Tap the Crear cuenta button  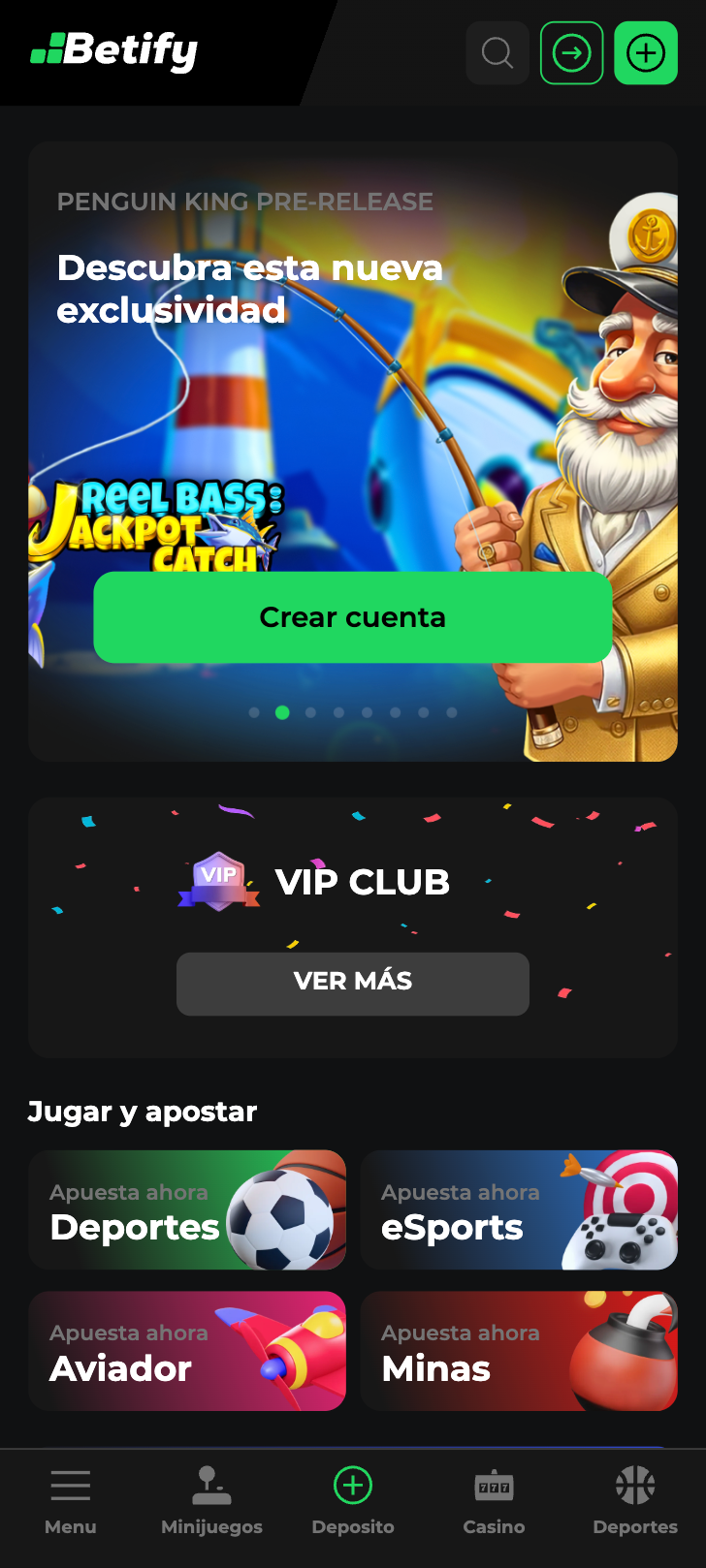tap(353, 617)
